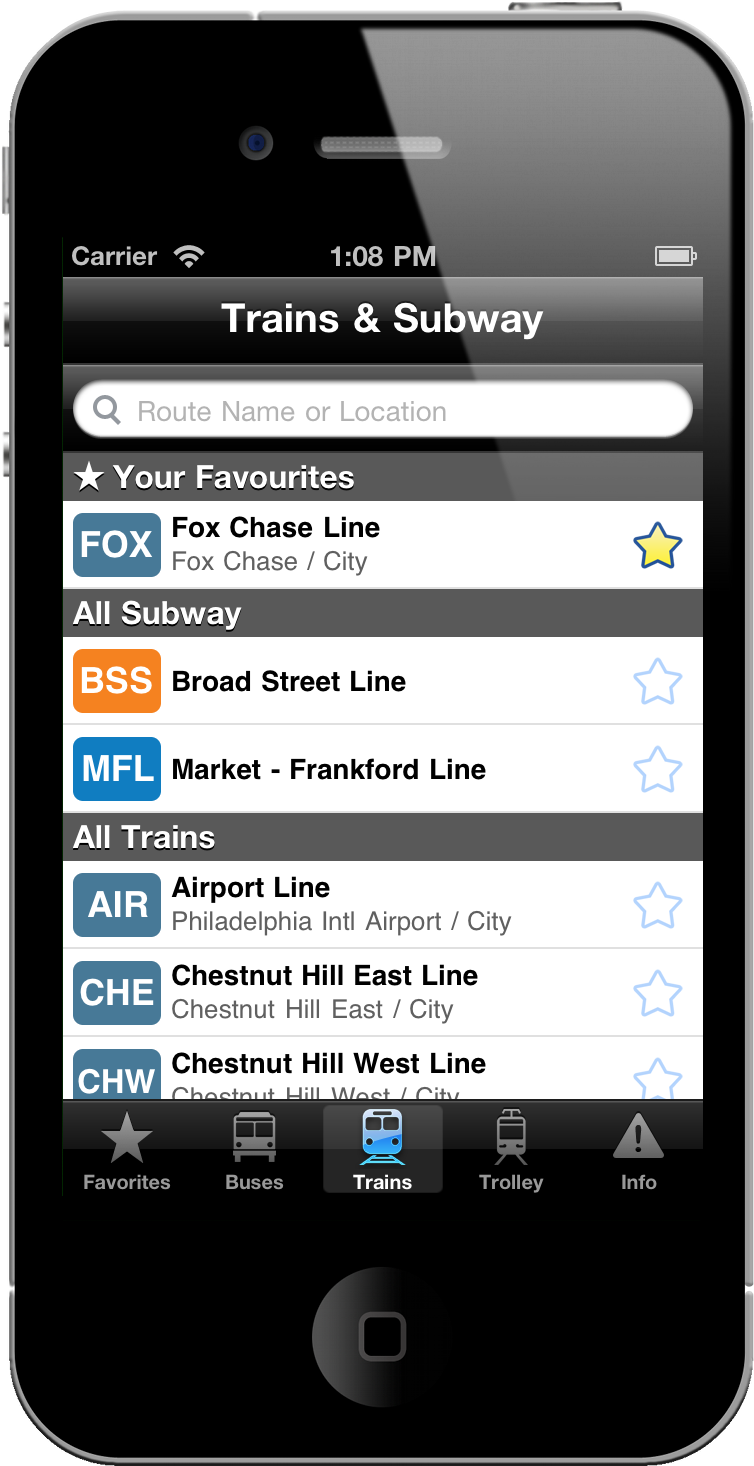The width and height of the screenshot is (754, 1466).
Task: Switch to the Favorites tab
Action: click(127, 1150)
